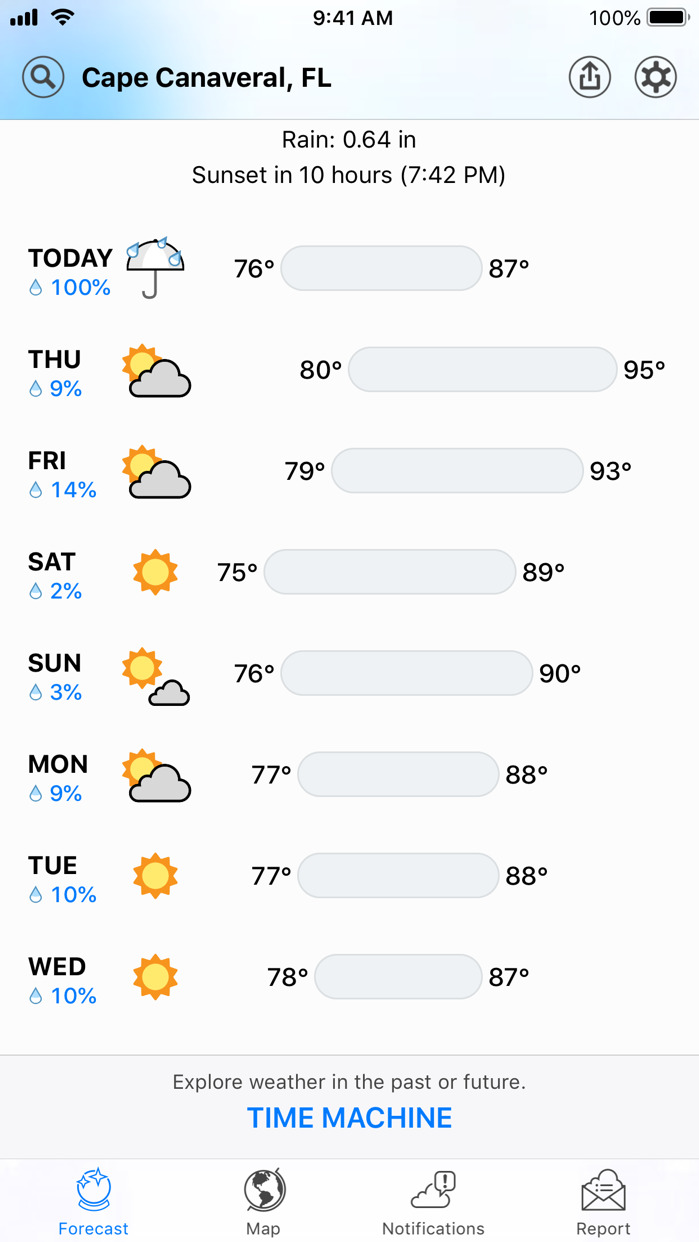This screenshot has width=699, height=1242.
Task: Open Thursday's forecast details
Action: (x=349, y=371)
